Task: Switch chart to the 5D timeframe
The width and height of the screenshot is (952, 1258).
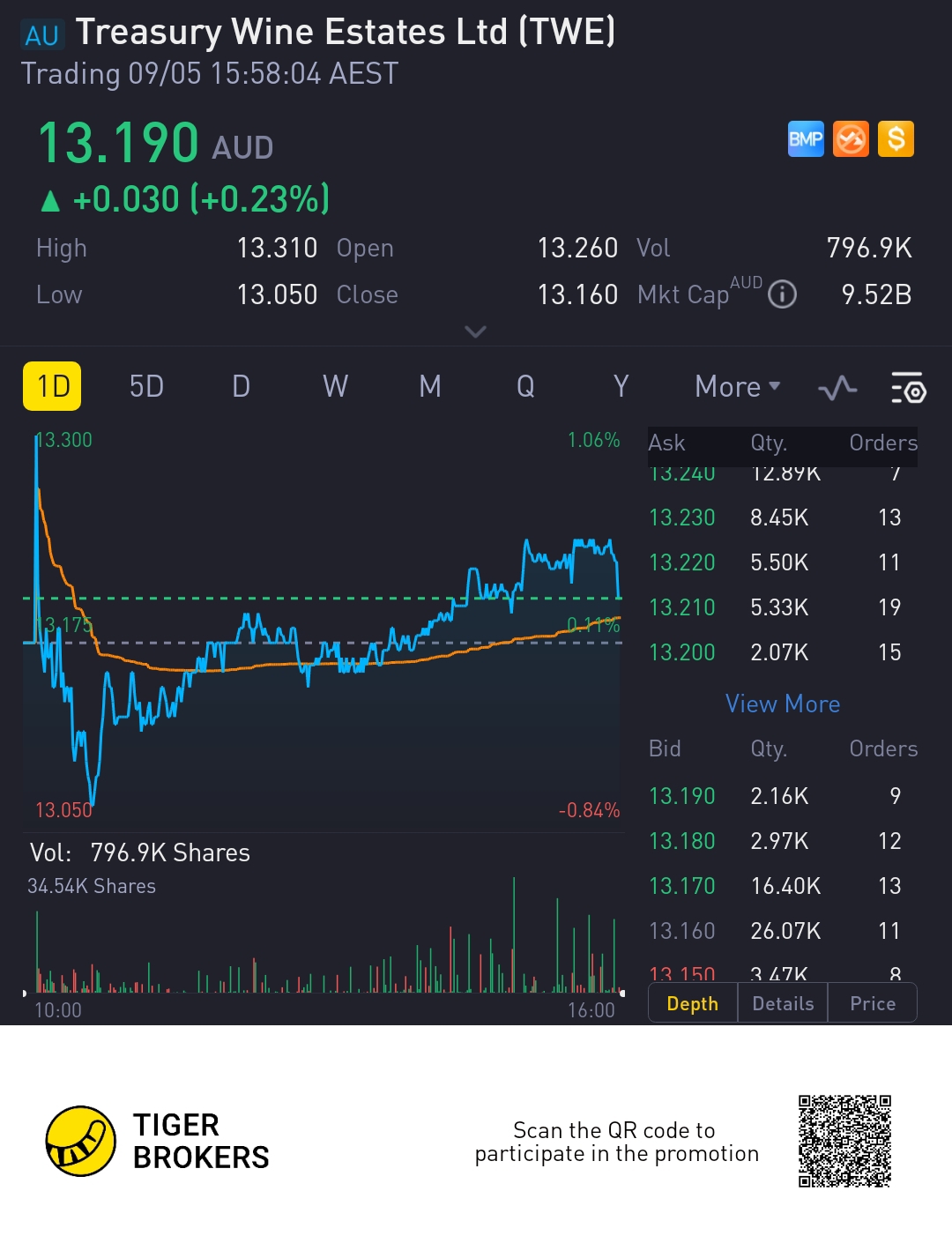Action: coord(146,387)
